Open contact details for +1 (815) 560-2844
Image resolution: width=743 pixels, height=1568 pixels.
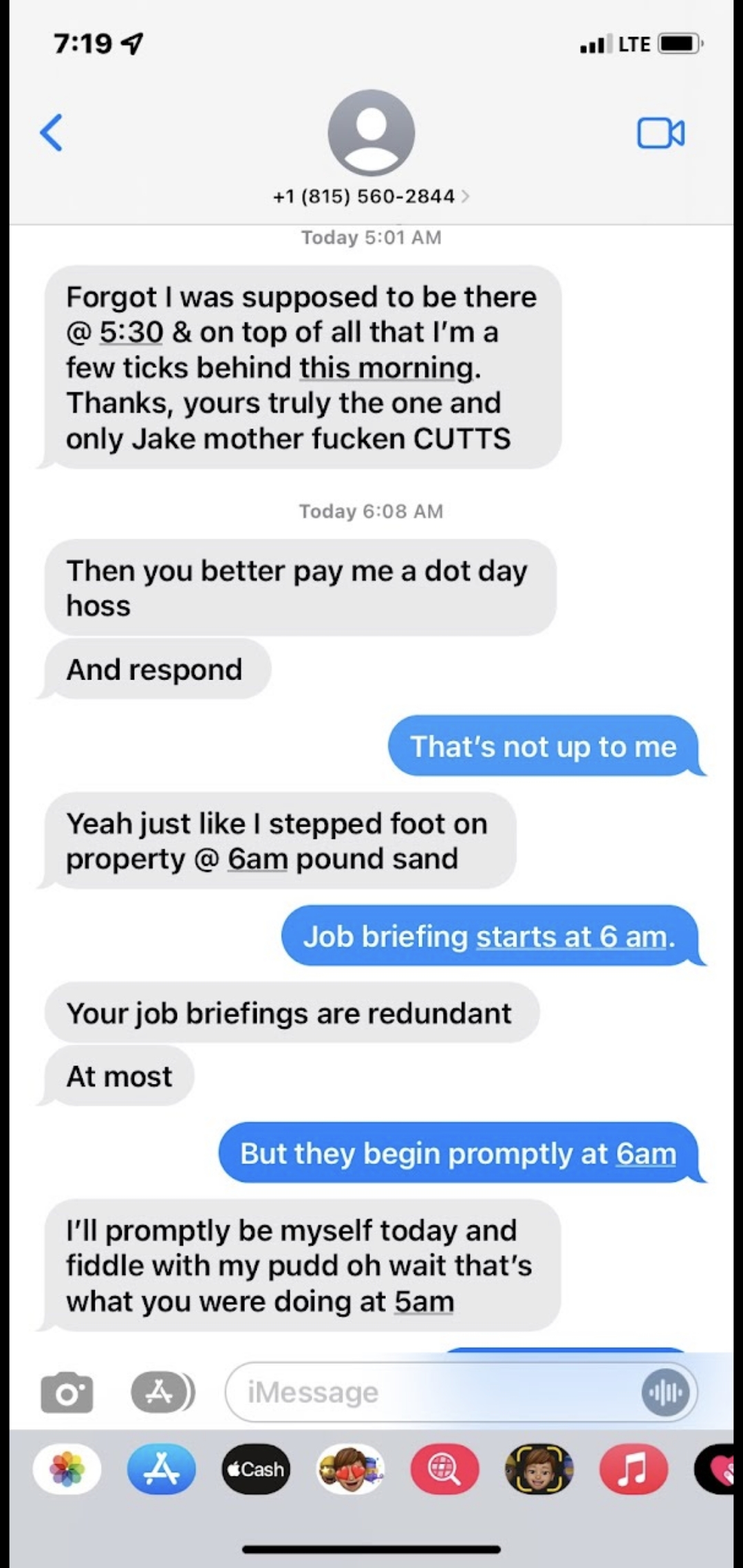point(371,197)
